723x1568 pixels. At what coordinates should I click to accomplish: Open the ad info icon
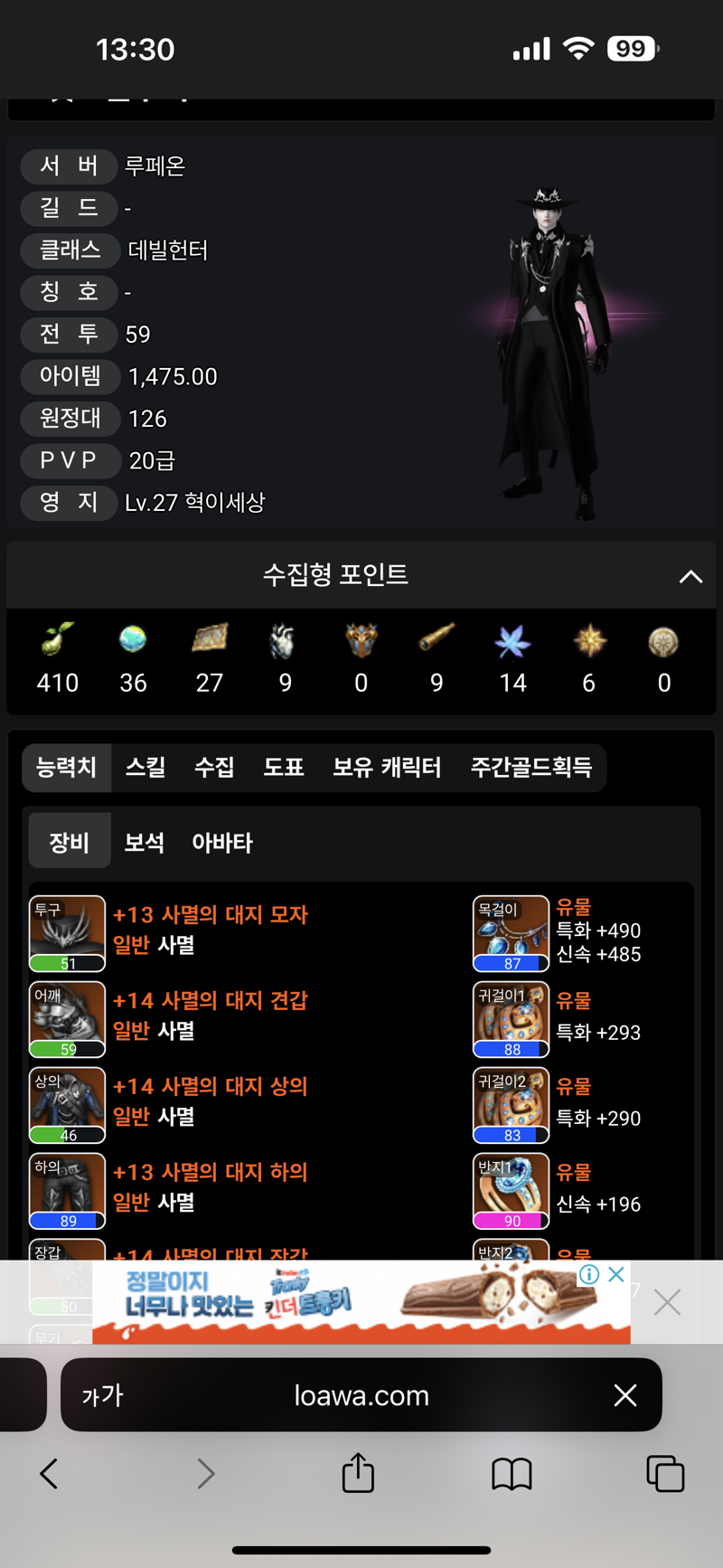[x=589, y=1274]
